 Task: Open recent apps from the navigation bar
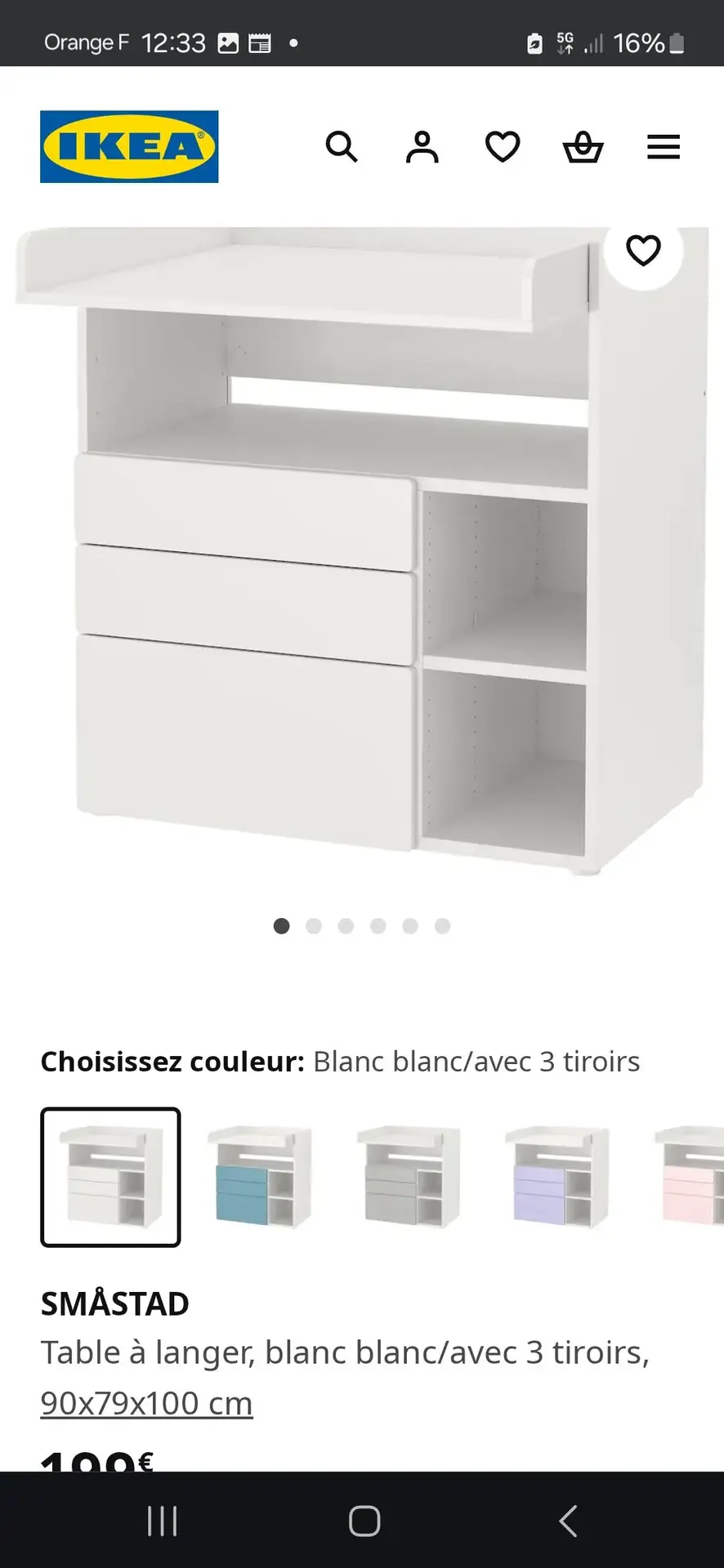click(162, 1521)
